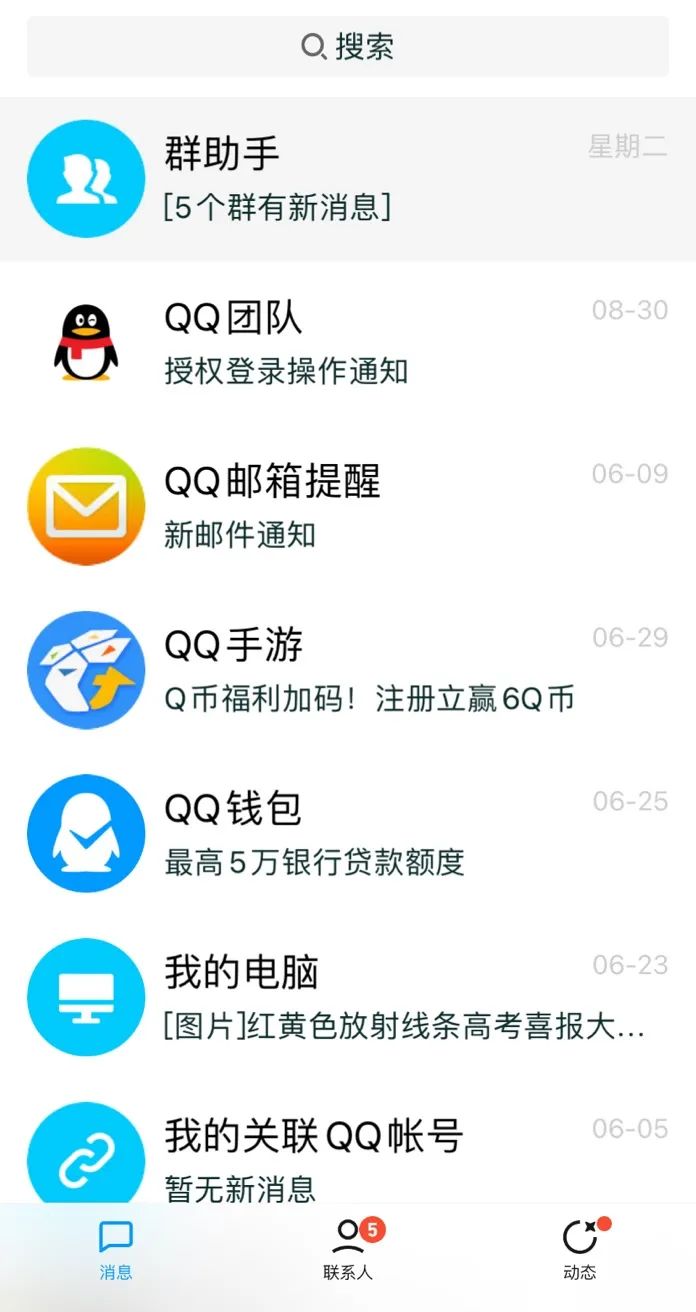Open the 群助手 group assistant row

click(348, 179)
